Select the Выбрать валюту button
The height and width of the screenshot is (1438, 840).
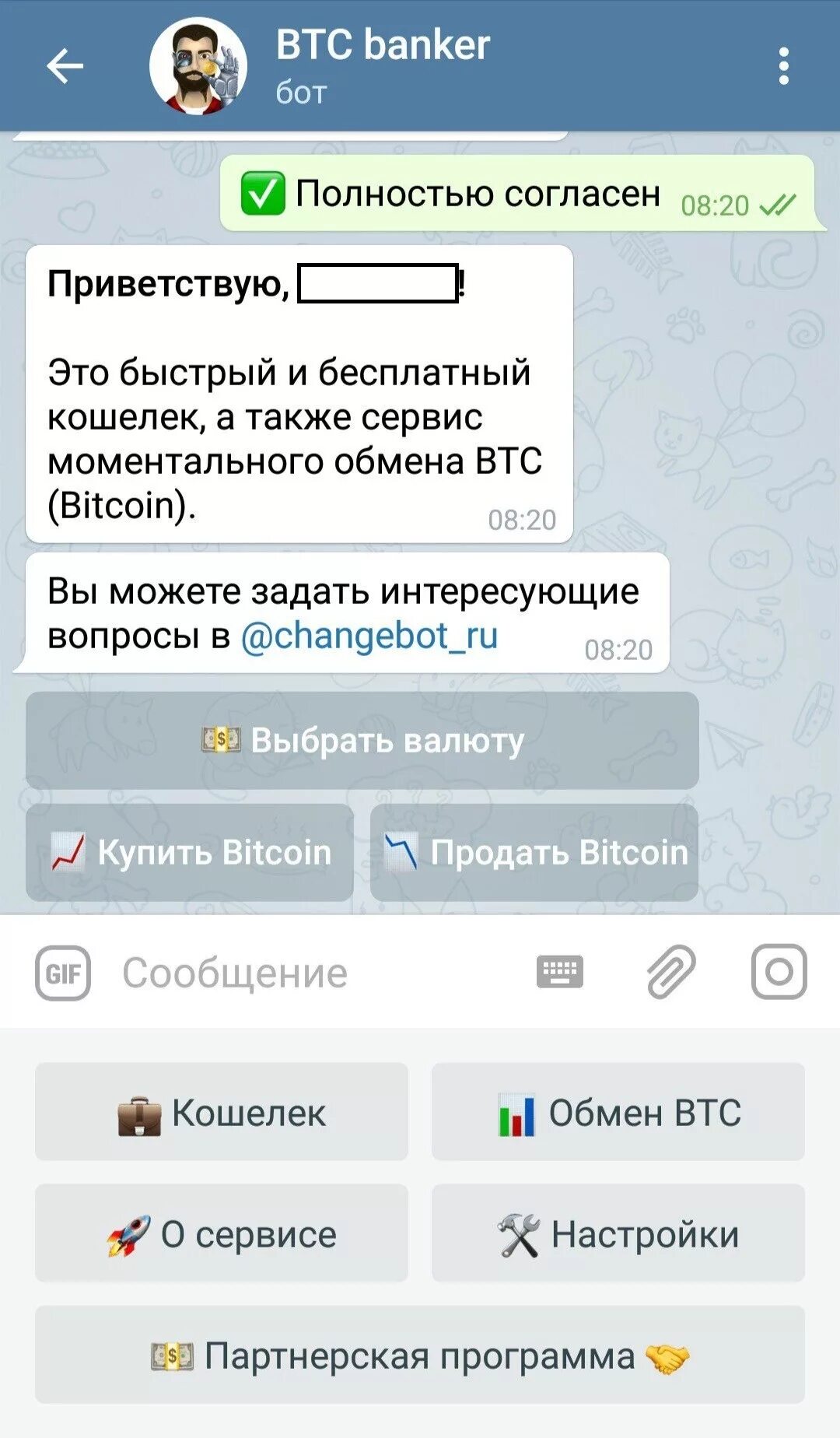click(x=362, y=740)
